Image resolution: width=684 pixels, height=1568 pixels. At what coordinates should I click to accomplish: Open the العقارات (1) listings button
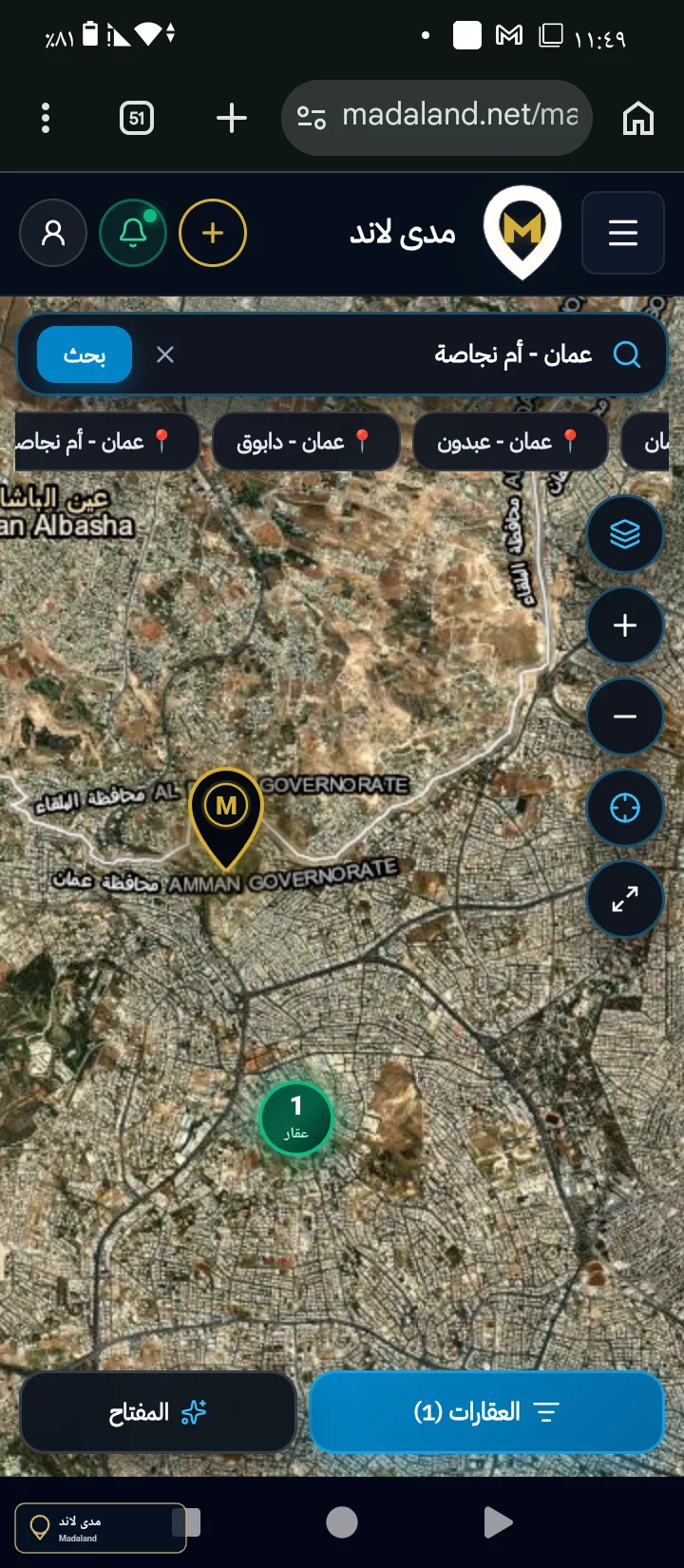[486, 1412]
